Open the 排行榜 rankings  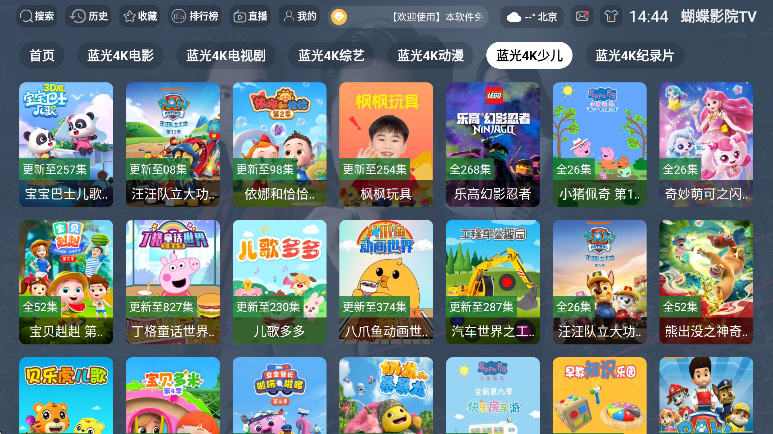(194, 16)
